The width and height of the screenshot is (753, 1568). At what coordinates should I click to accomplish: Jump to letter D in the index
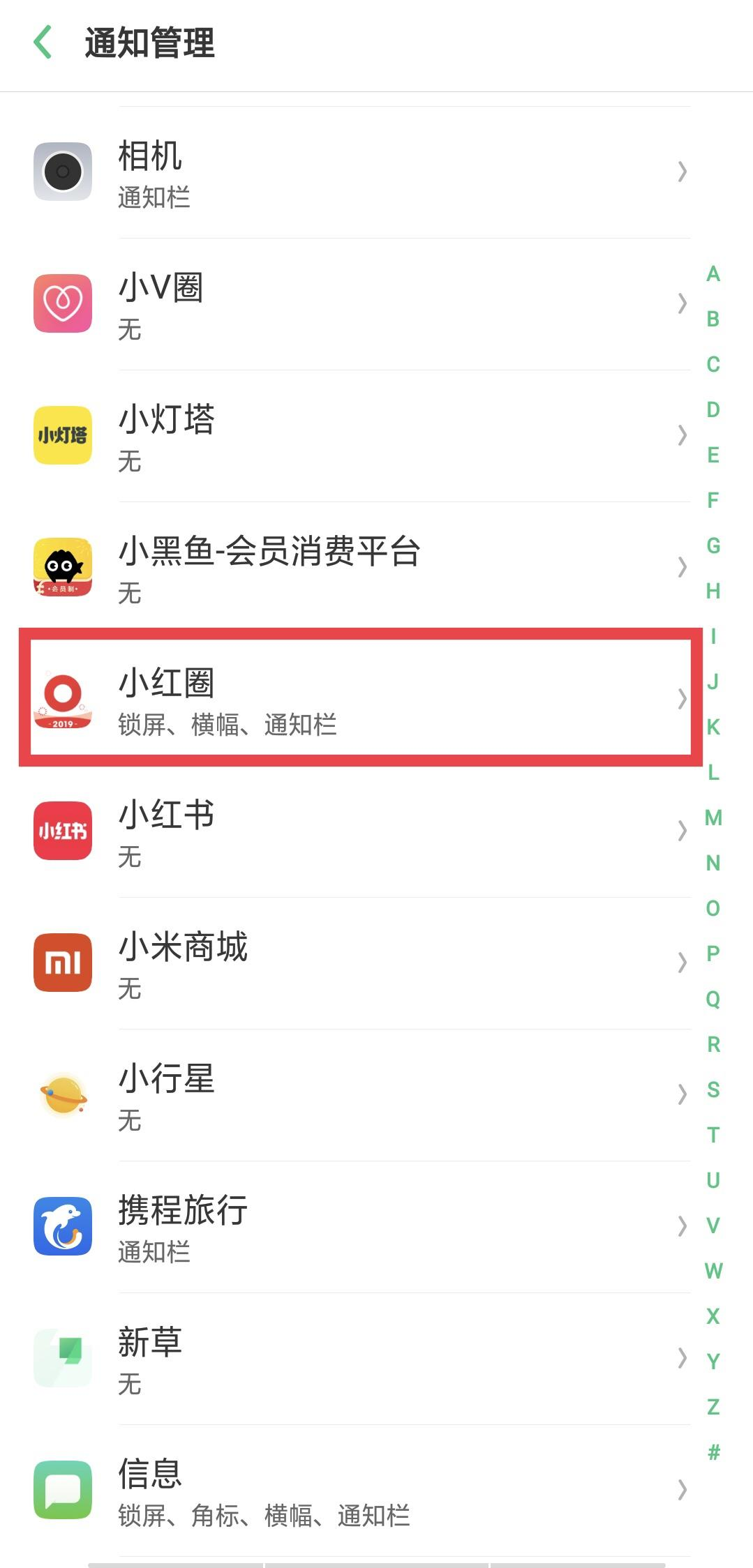[713, 409]
